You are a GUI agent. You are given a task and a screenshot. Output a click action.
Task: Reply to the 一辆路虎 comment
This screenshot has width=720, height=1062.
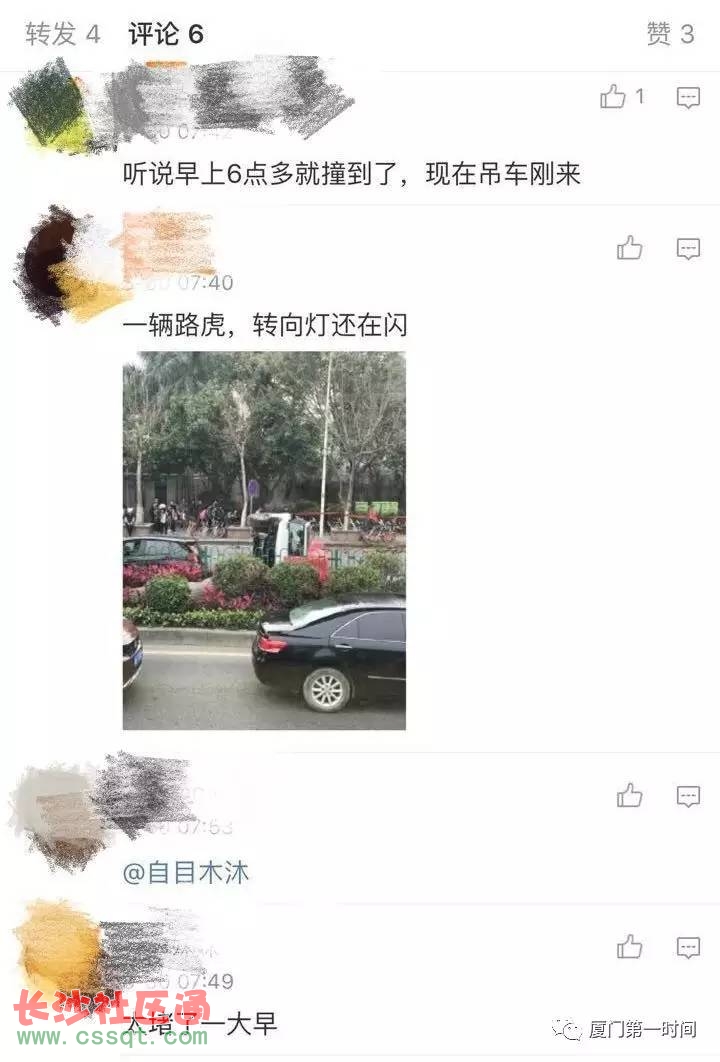(688, 248)
